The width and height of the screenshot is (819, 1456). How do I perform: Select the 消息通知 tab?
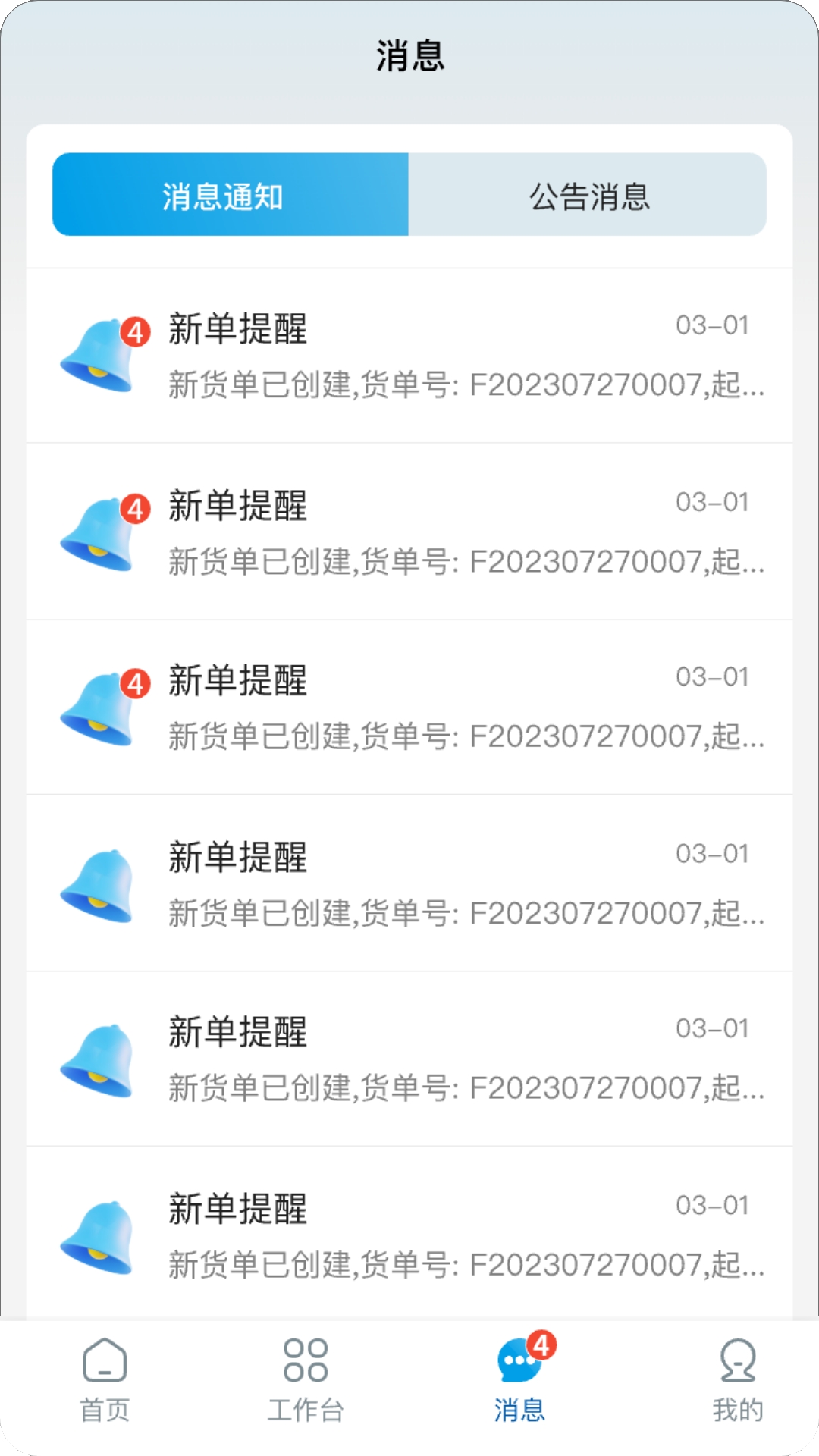click(231, 195)
